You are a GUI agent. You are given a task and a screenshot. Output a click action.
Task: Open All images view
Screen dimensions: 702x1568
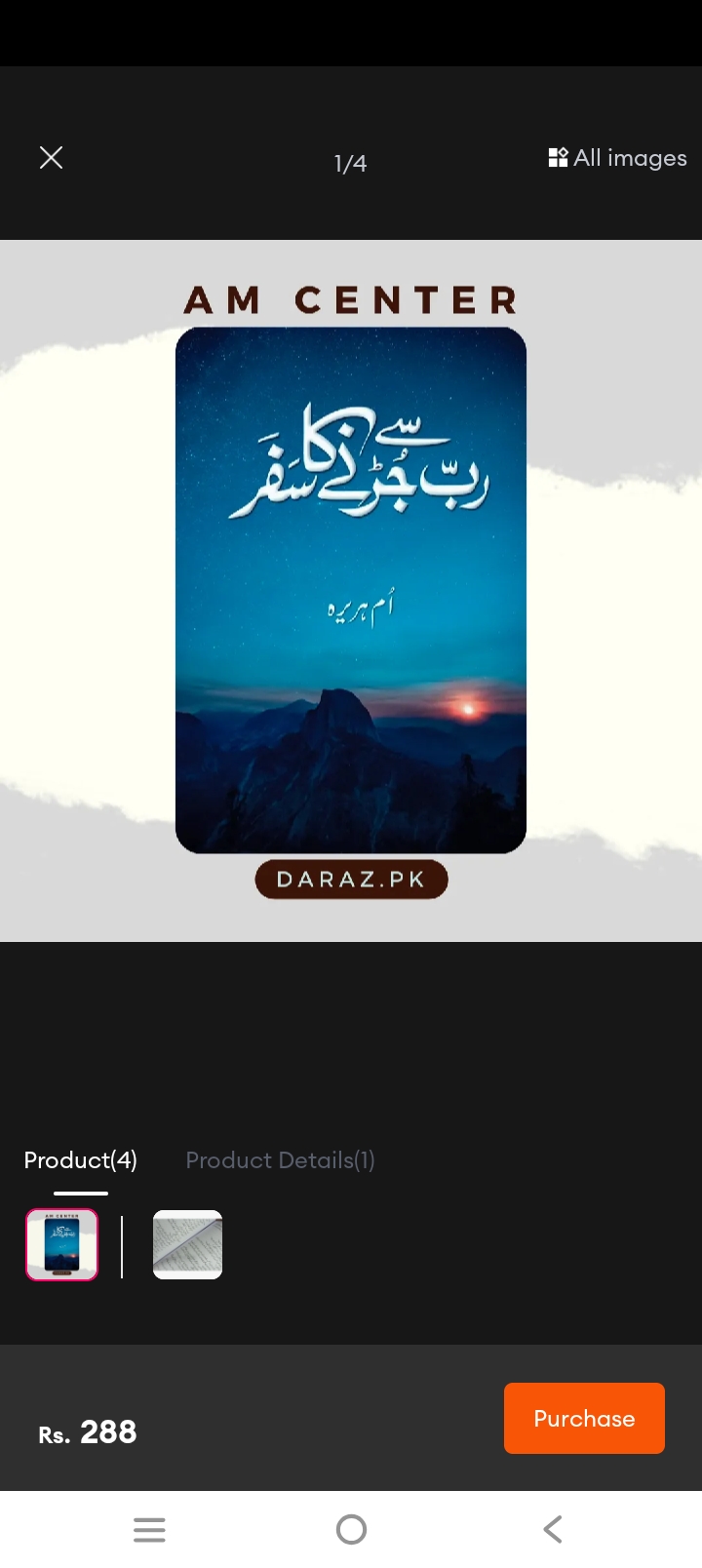pos(618,158)
